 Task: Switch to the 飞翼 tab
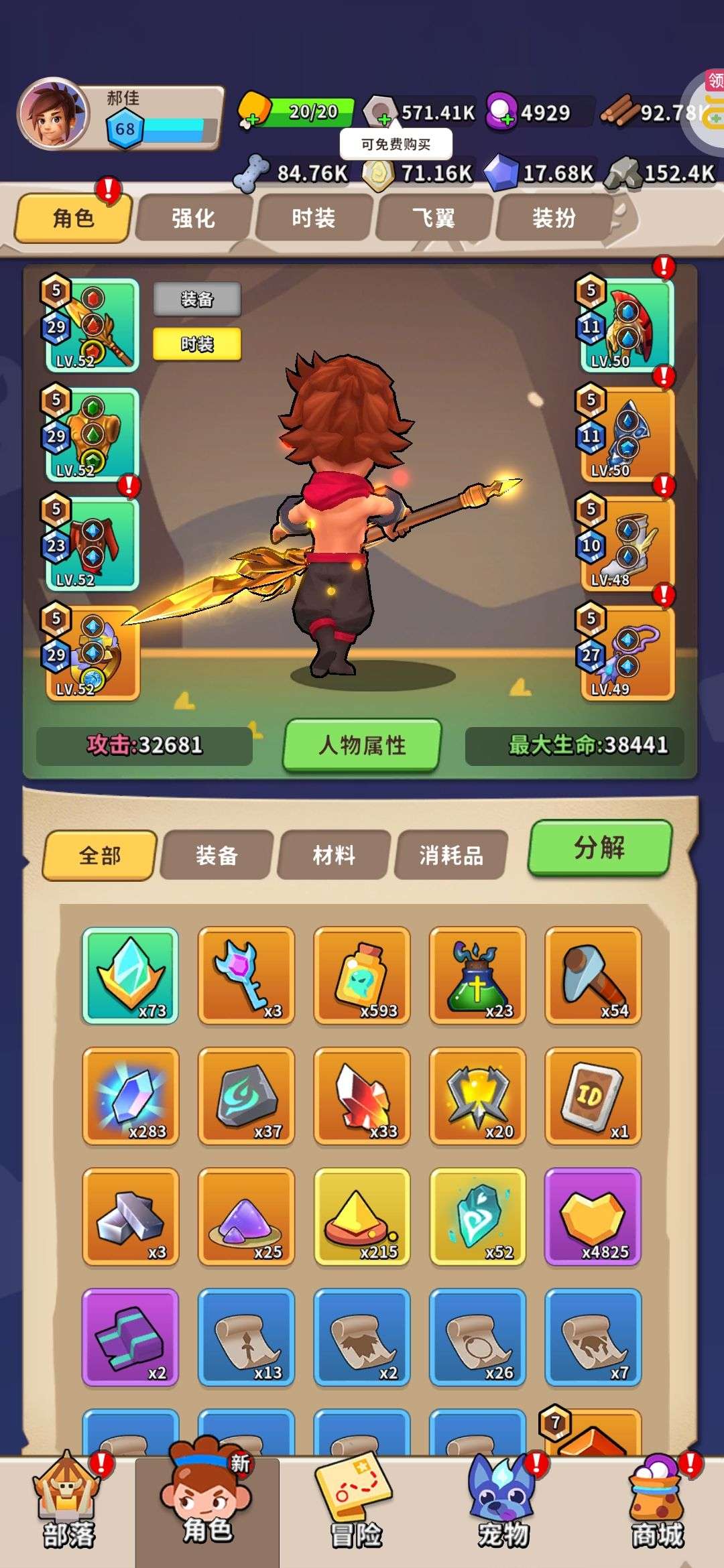click(433, 218)
